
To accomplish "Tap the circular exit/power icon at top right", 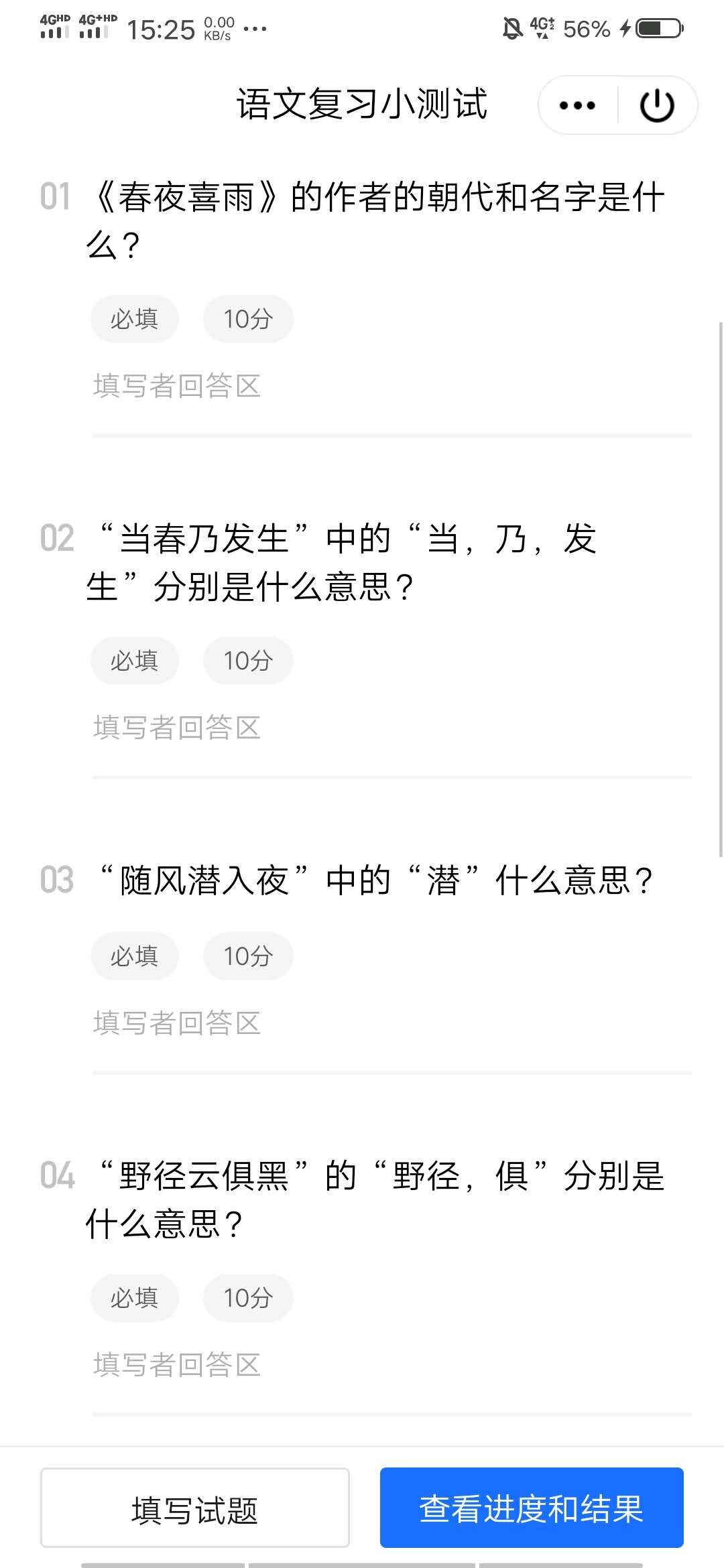I will (656, 105).
